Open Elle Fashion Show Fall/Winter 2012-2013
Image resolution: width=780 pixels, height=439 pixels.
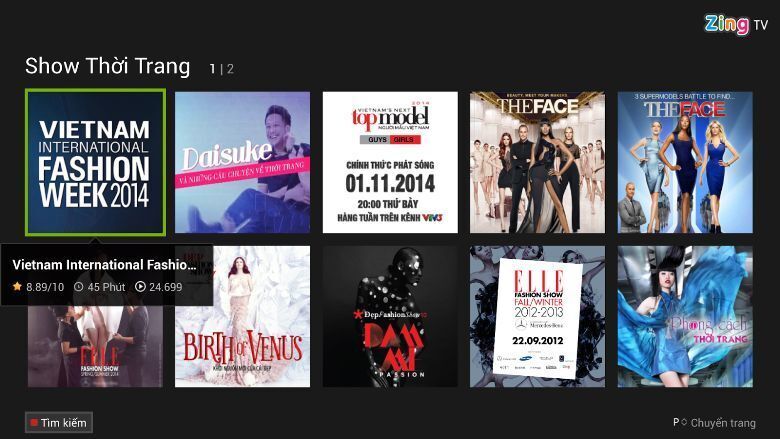(537, 317)
